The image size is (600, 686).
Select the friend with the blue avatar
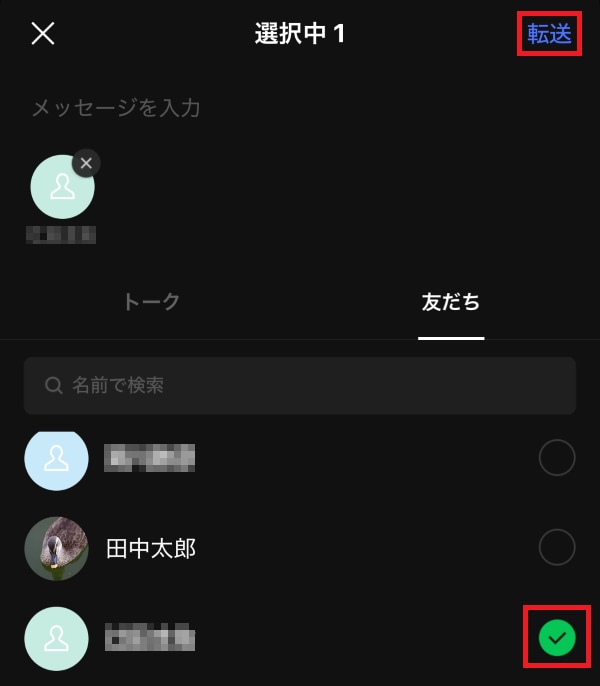coord(557,458)
